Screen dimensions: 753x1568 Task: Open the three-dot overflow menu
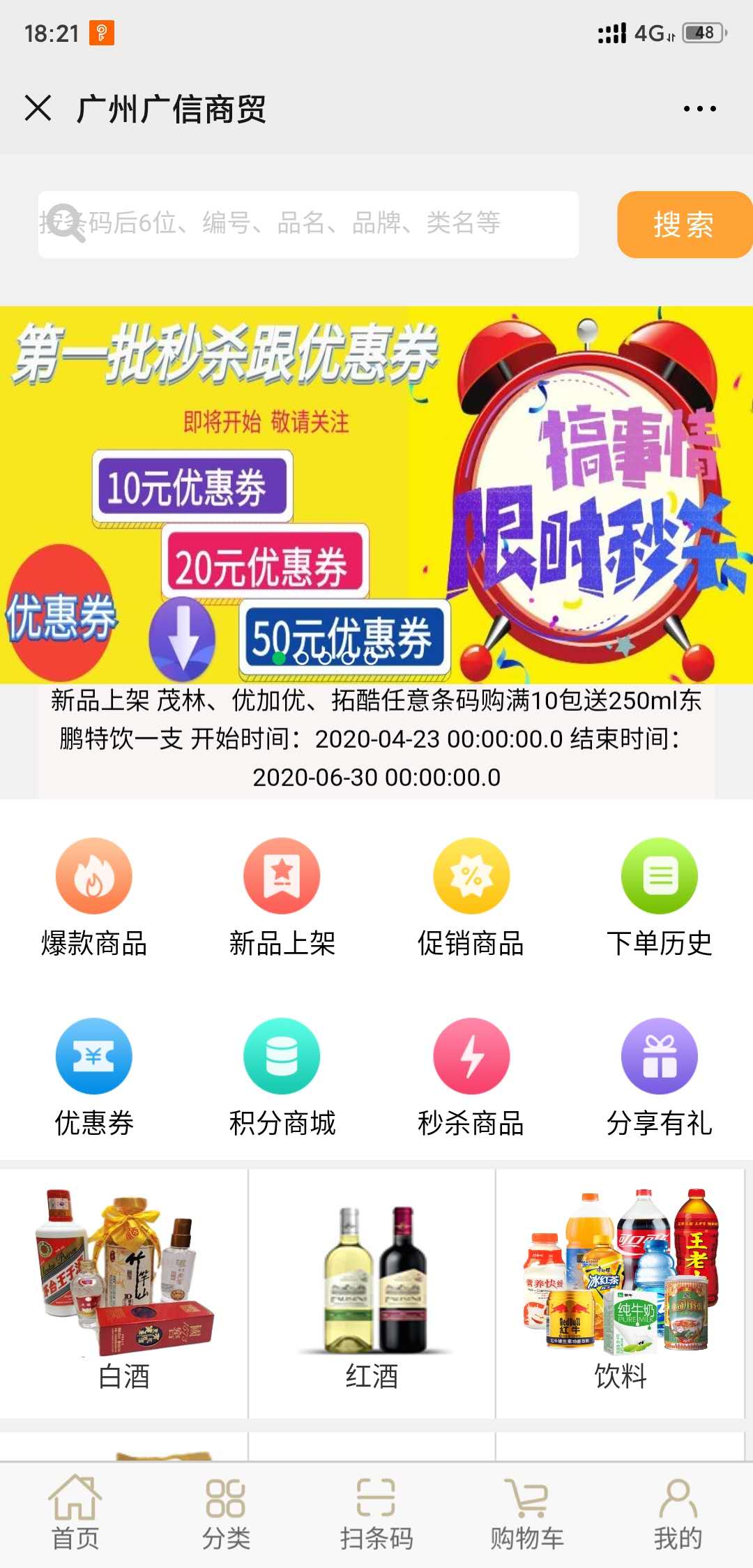point(699,109)
